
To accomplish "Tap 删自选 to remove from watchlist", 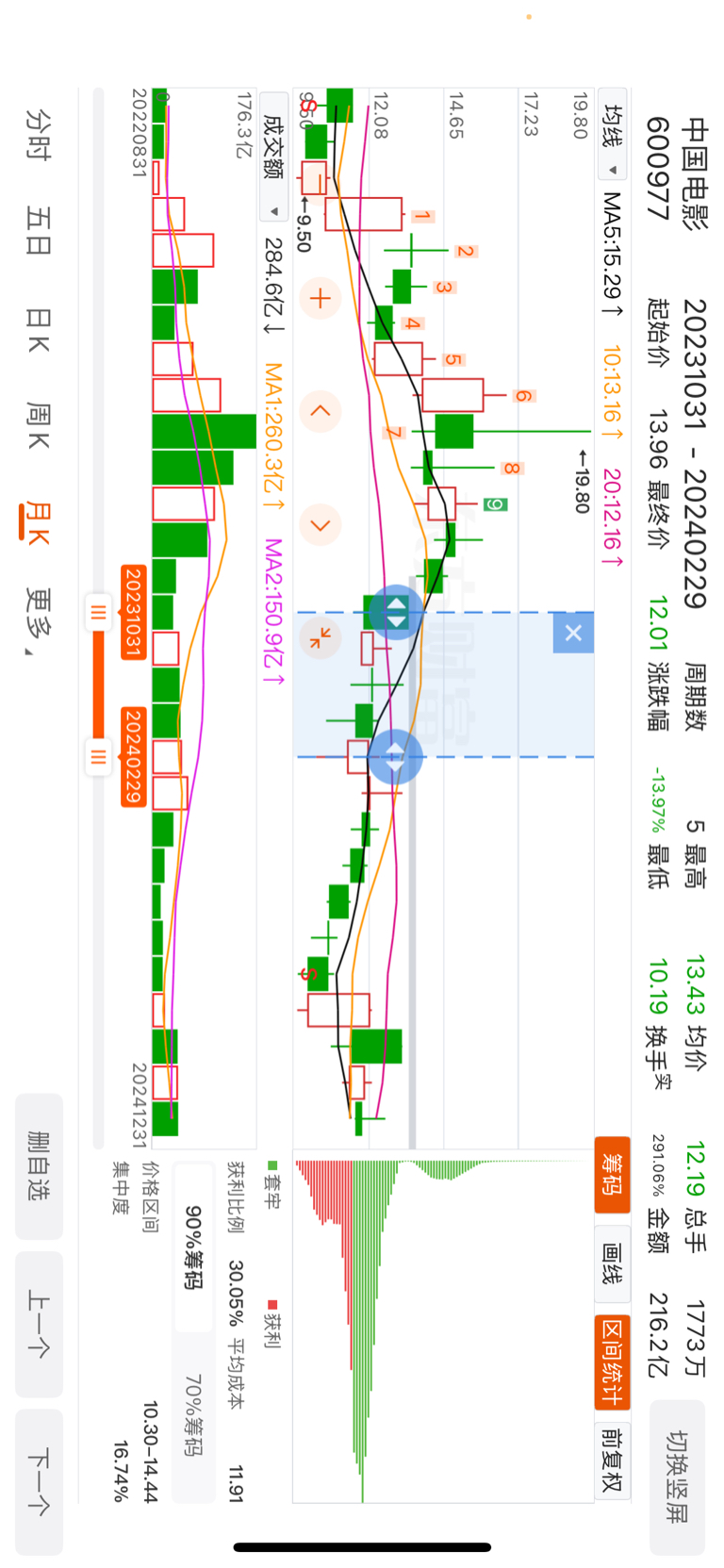I will [39, 1166].
